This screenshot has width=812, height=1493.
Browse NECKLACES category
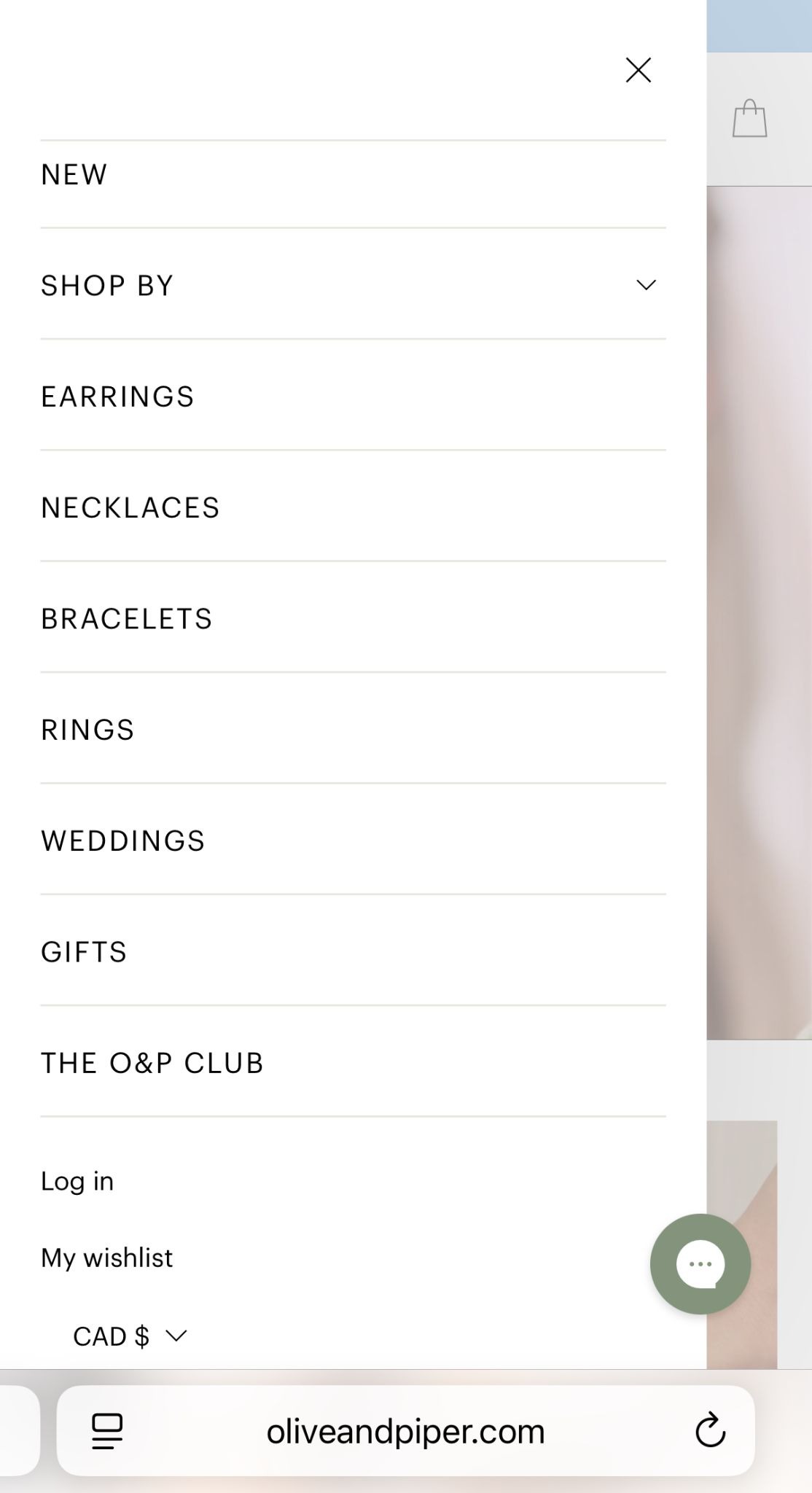(130, 507)
